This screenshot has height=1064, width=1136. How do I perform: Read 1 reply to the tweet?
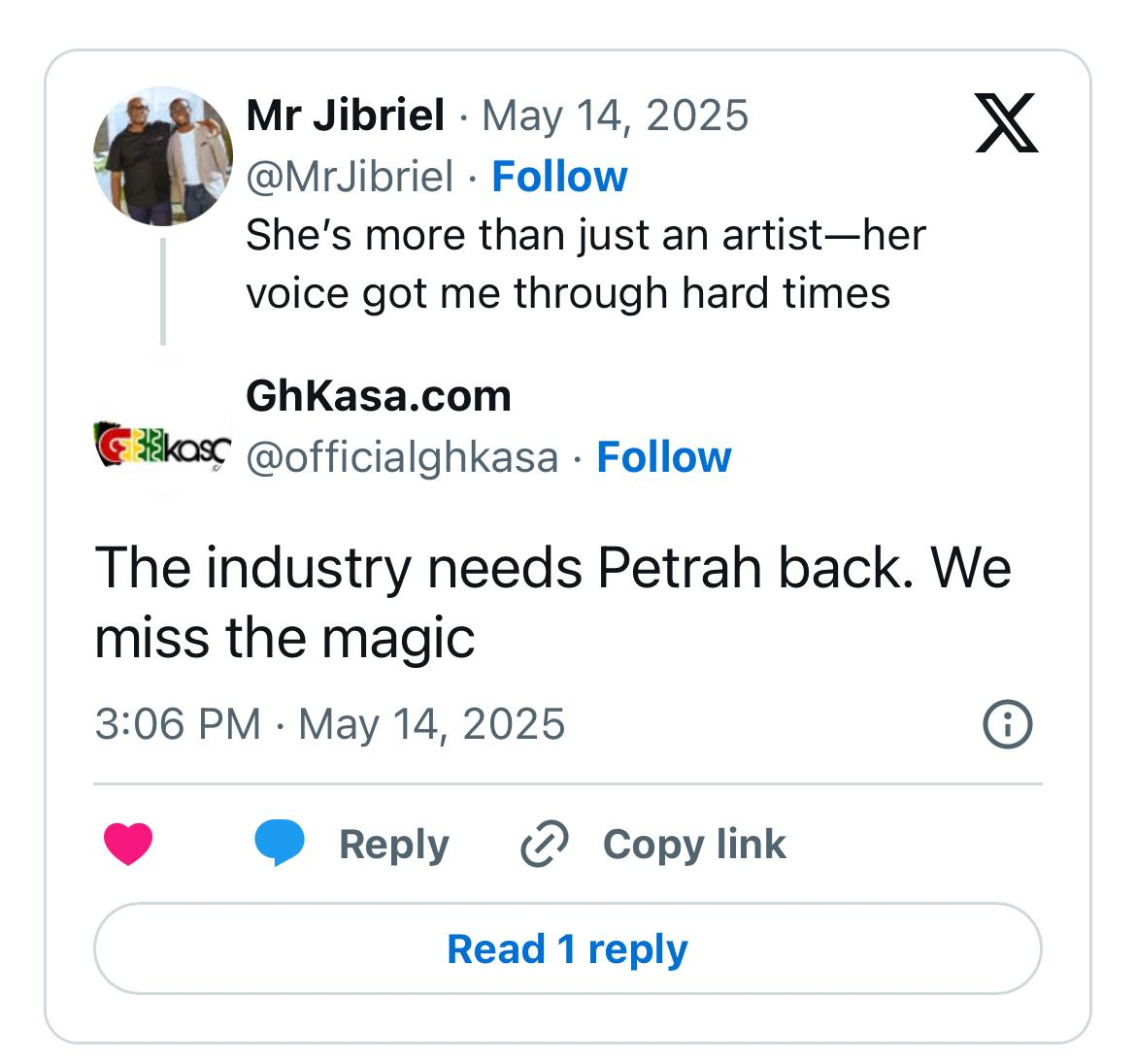(567, 948)
